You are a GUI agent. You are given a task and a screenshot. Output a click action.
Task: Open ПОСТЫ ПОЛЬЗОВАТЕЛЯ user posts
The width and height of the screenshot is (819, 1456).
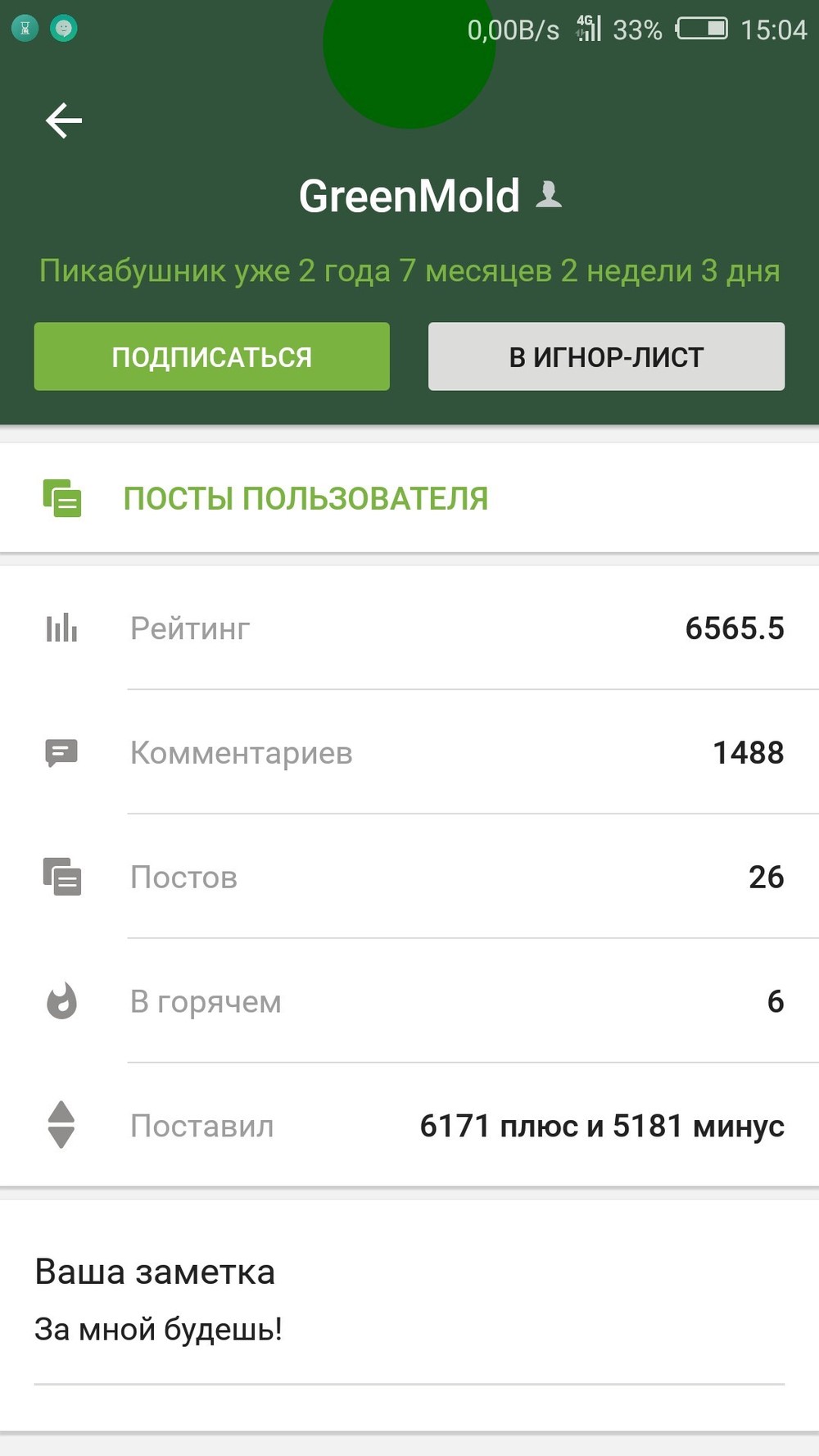[305, 498]
